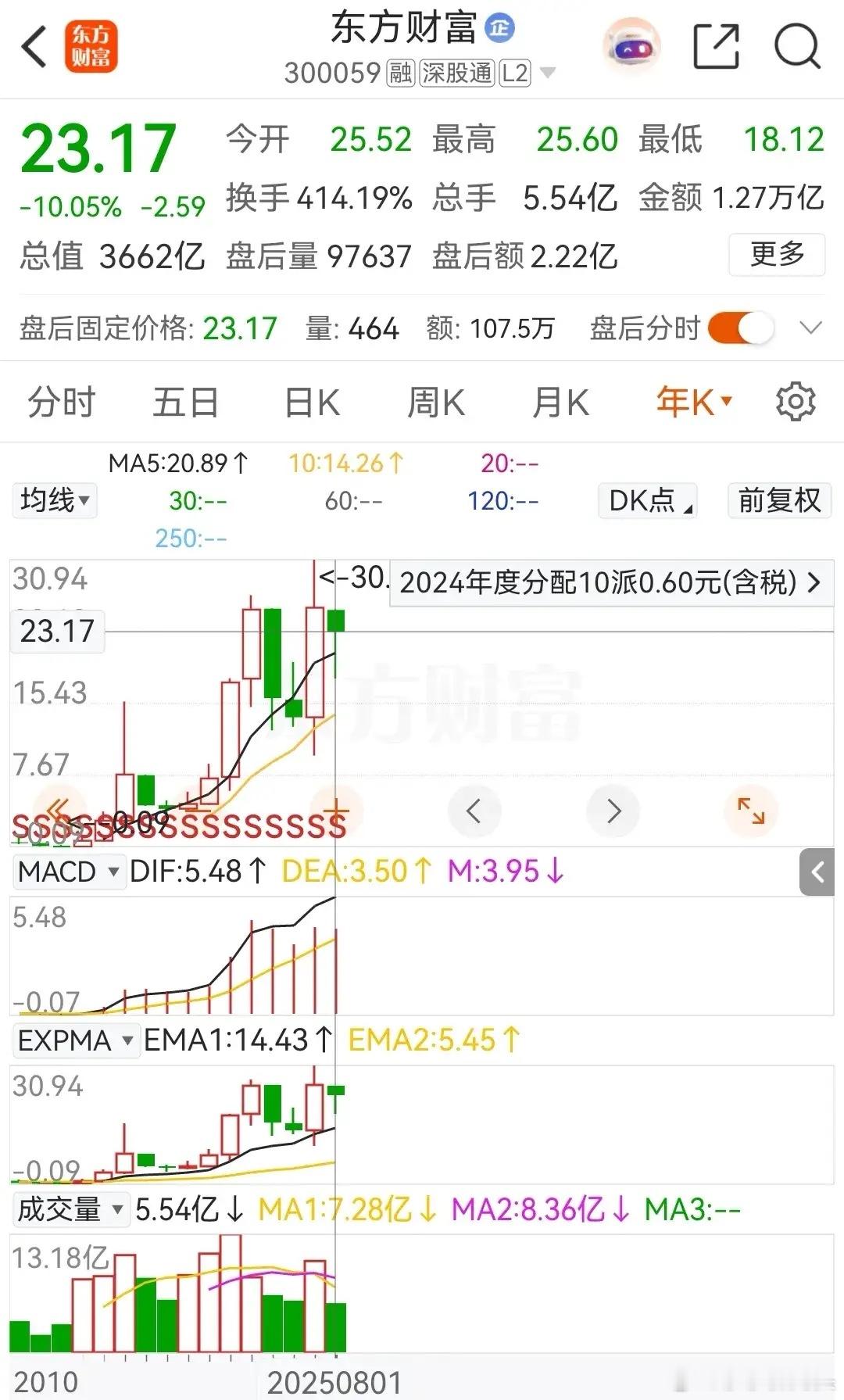This screenshot has height=1400, width=844.
Task: Select the 月K chart tab
Action: coord(560,403)
